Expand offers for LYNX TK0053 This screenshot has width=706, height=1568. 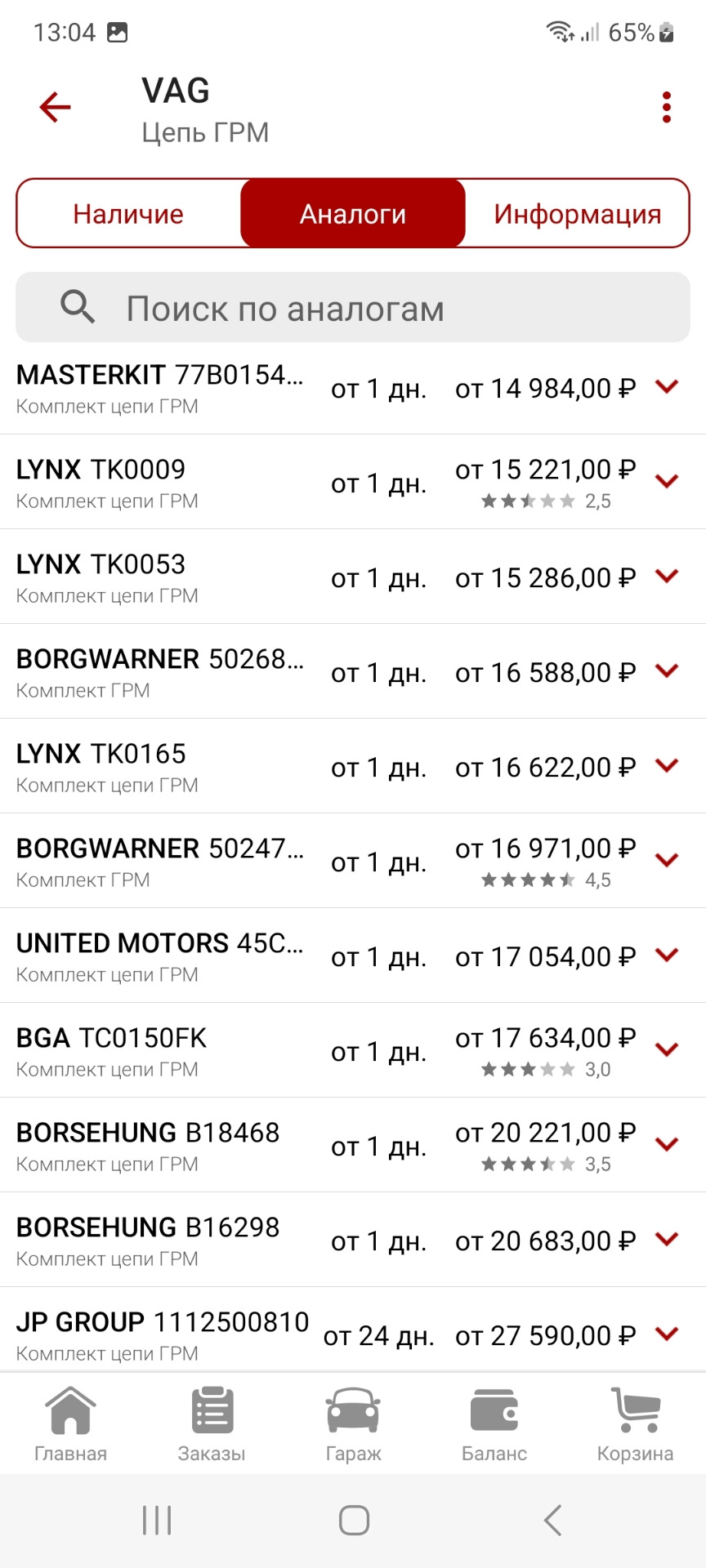point(668,577)
